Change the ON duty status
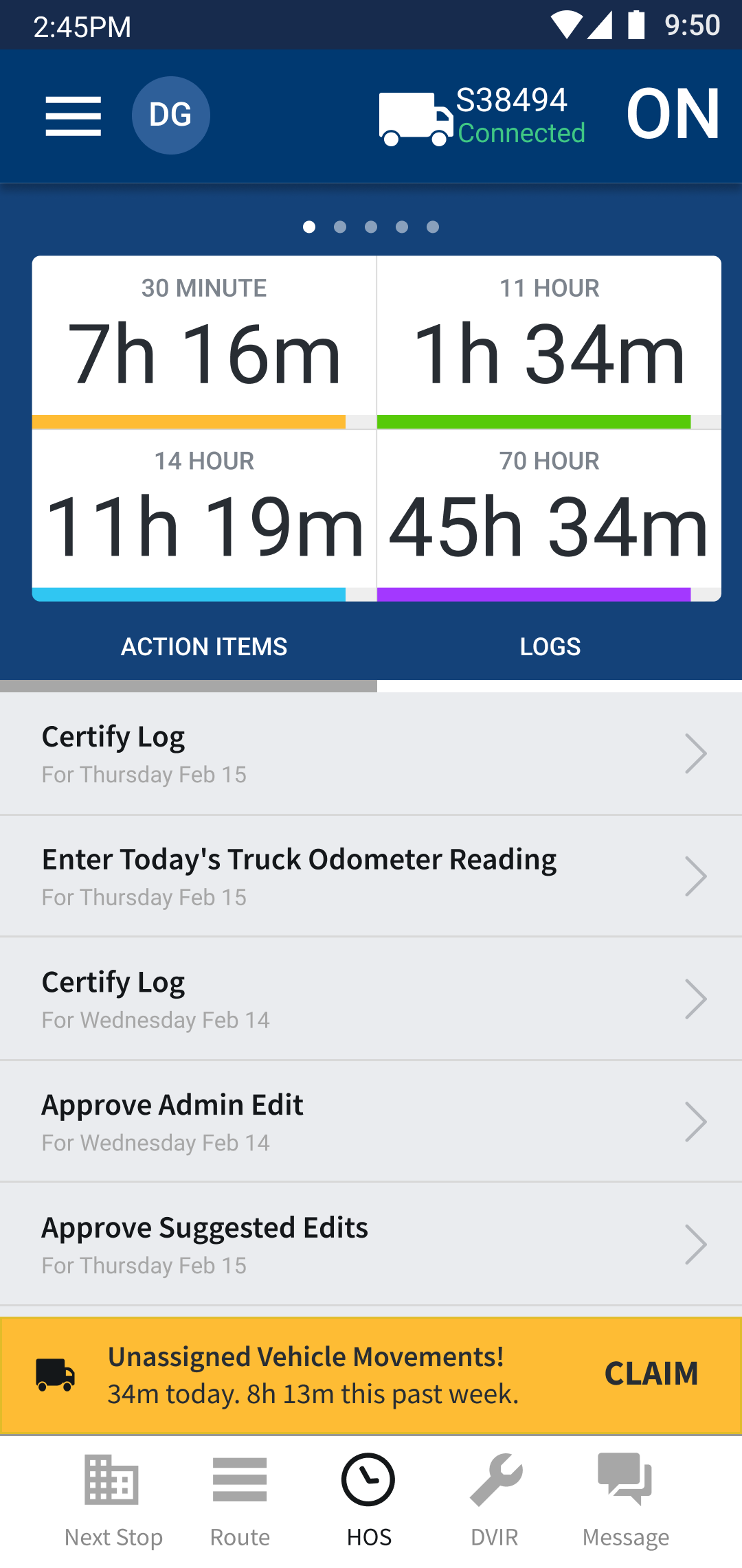This screenshot has height=1568, width=742. 672,114
